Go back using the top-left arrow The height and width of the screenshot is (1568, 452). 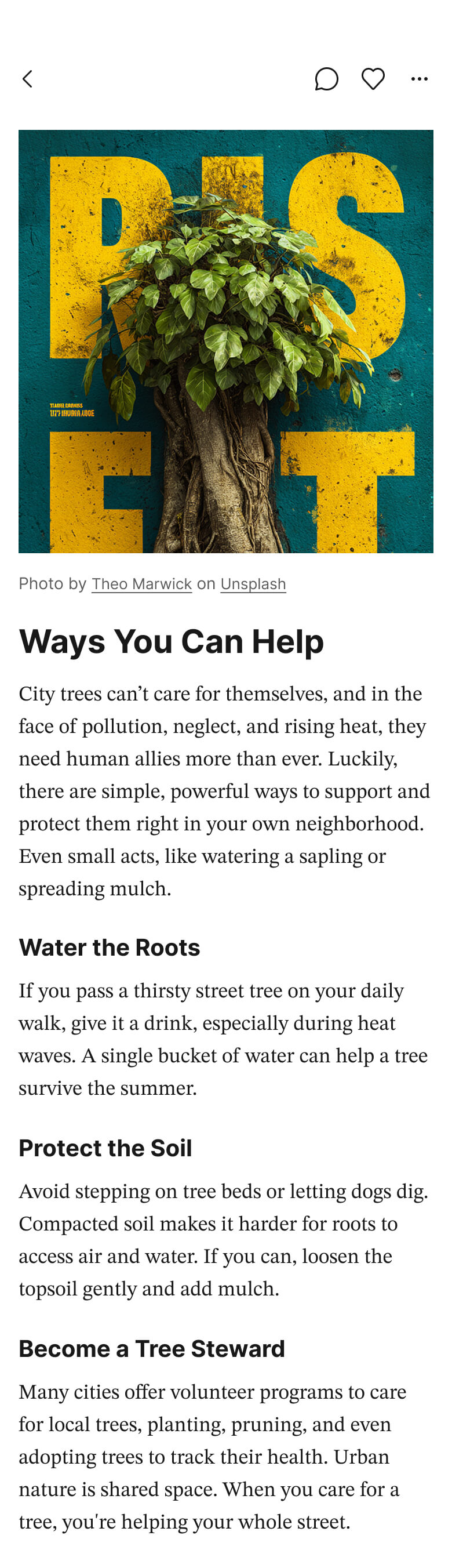[27, 78]
